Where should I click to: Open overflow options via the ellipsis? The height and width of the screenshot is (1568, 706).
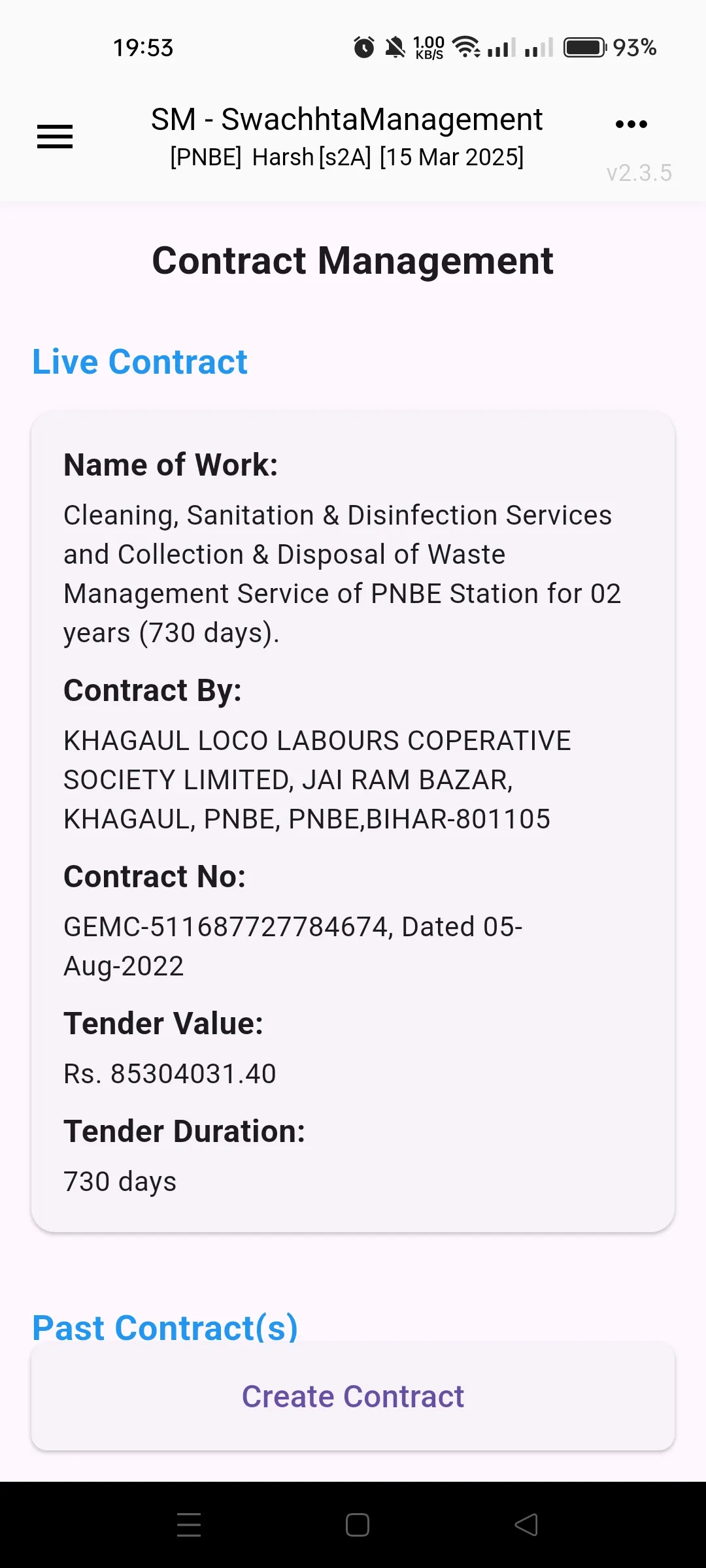(630, 123)
